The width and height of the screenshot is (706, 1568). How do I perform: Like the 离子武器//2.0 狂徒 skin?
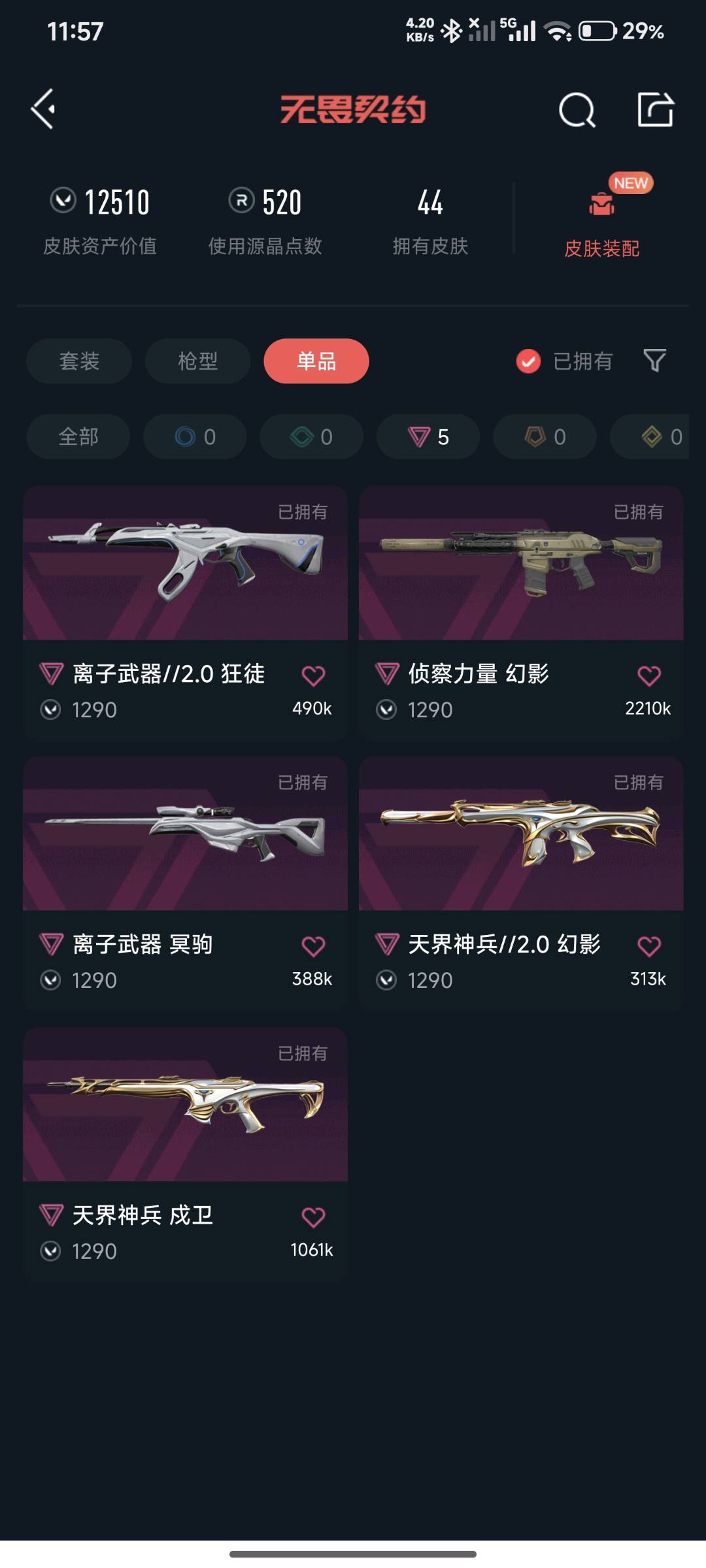coord(313,676)
